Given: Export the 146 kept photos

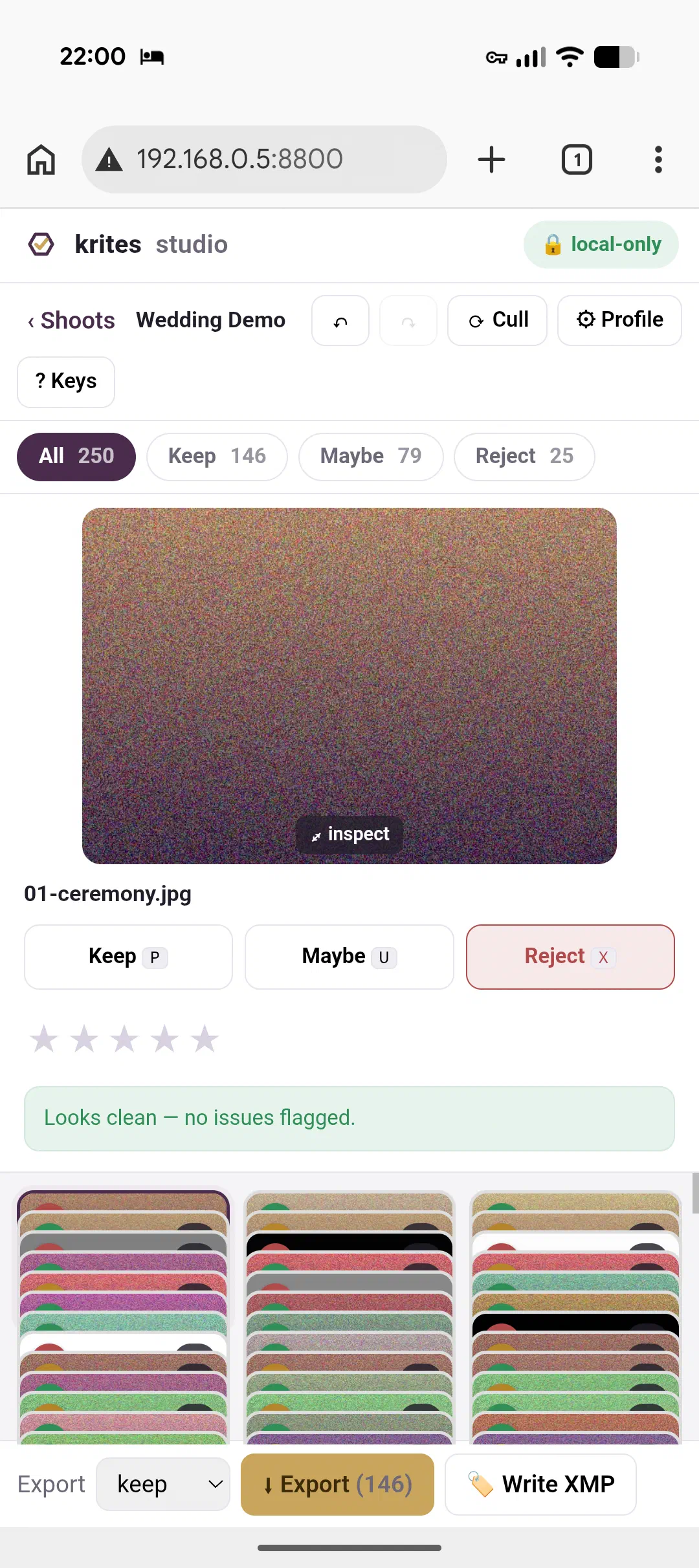Looking at the screenshot, I should click(337, 1484).
